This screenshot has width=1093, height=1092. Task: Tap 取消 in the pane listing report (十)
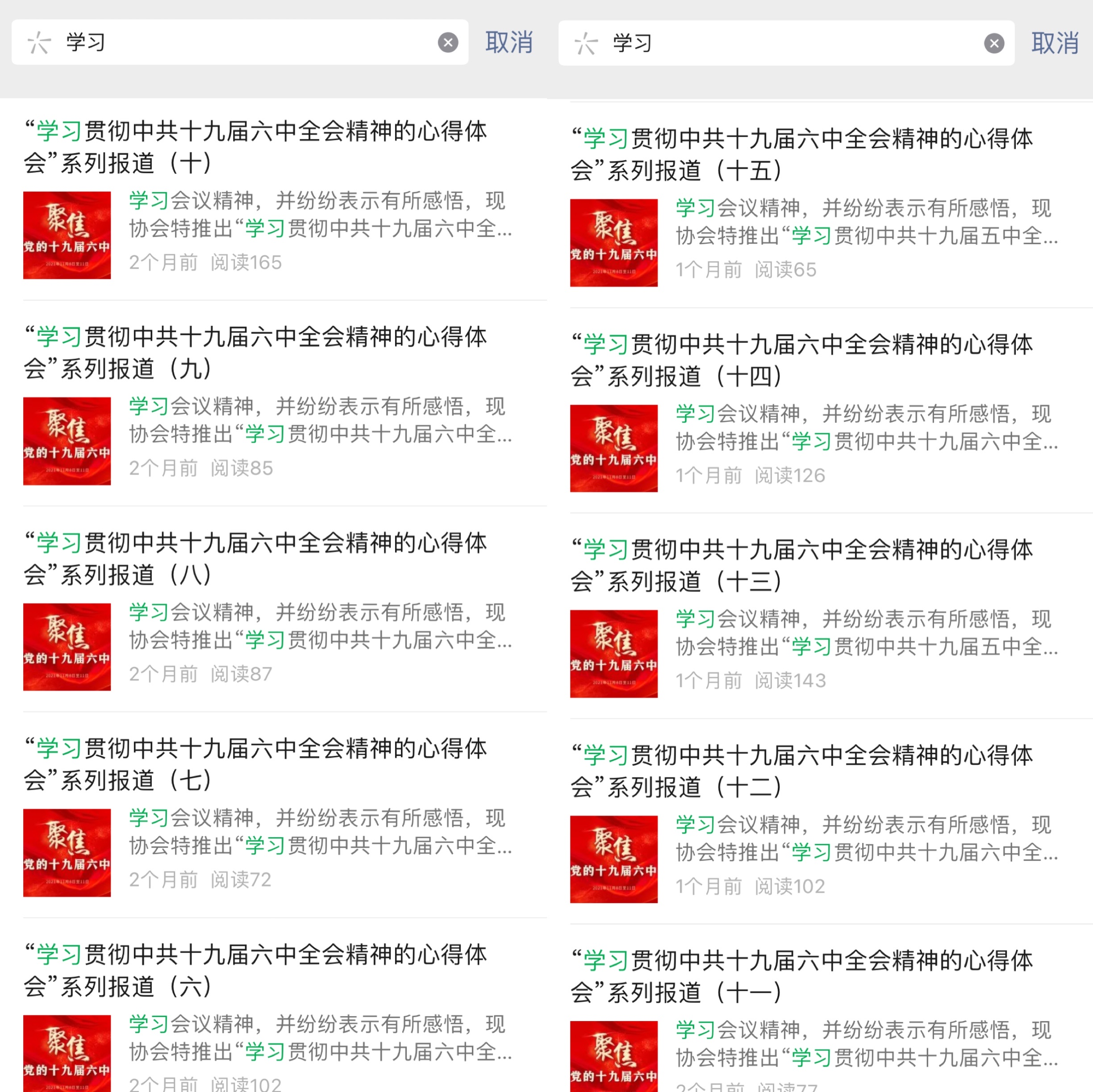509,42
